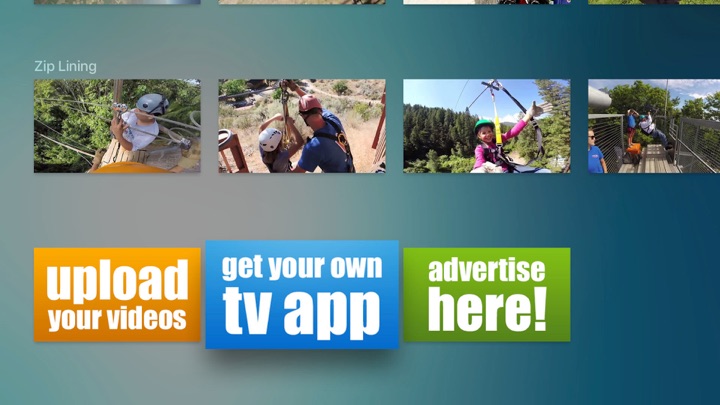The height and width of the screenshot is (405, 720).
Task: Play video of instructor harnessing child on platform
Action: 302,126
